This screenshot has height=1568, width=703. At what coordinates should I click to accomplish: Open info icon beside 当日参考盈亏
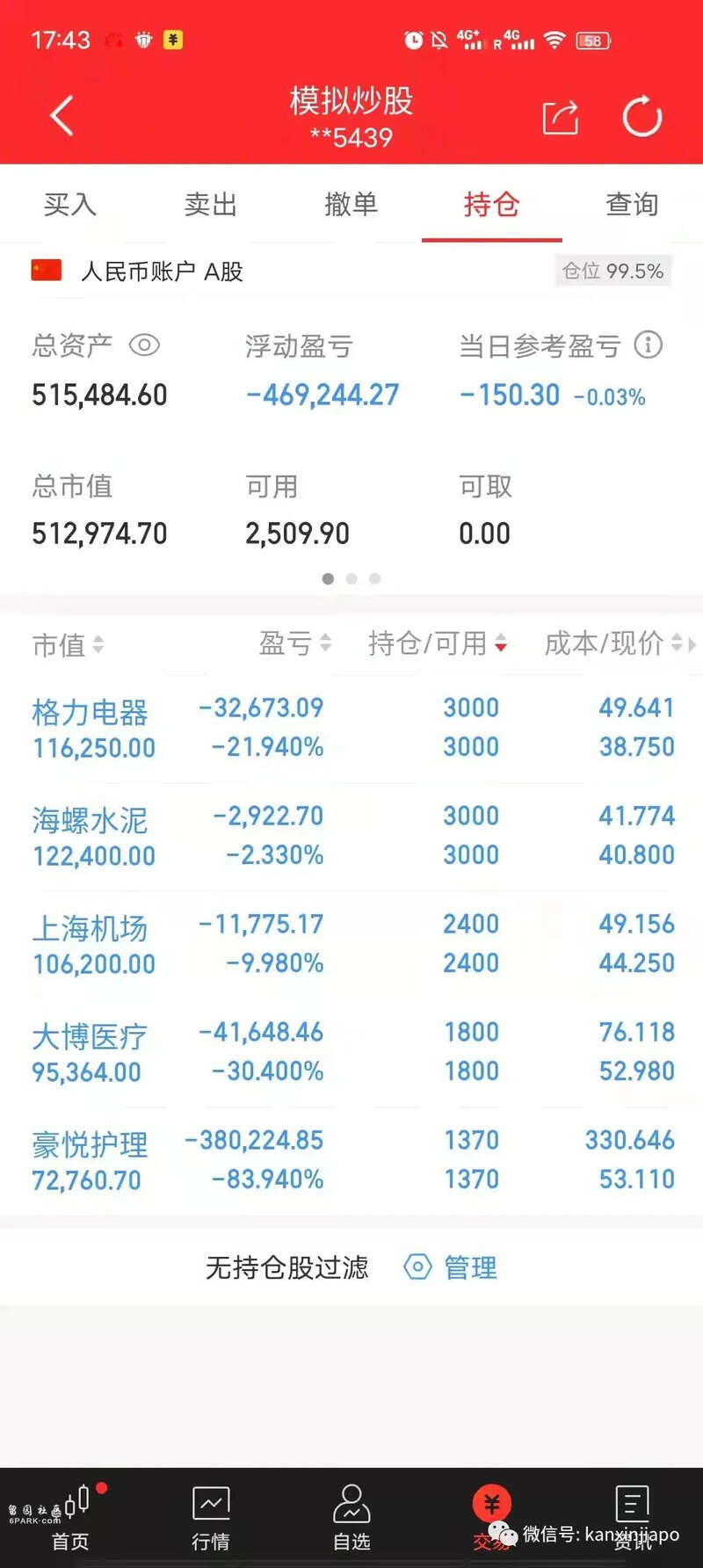(649, 345)
